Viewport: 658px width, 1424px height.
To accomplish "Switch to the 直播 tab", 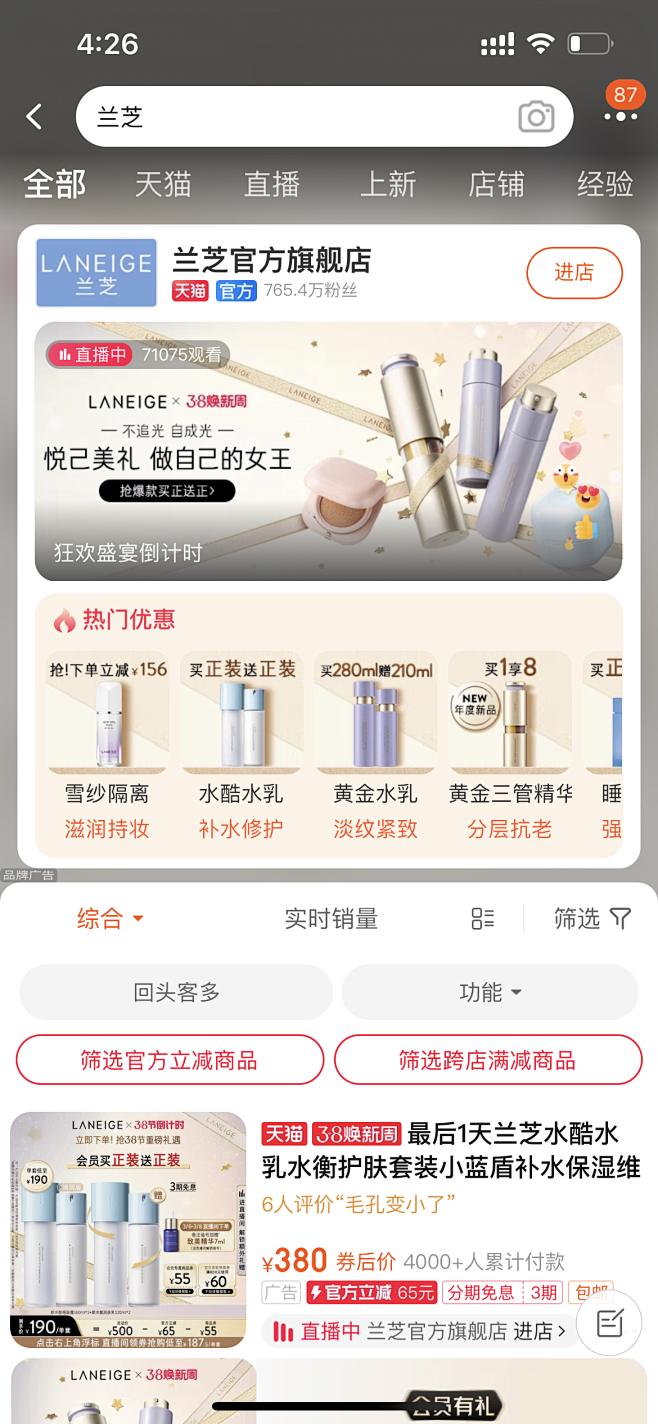I will [272, 184].
